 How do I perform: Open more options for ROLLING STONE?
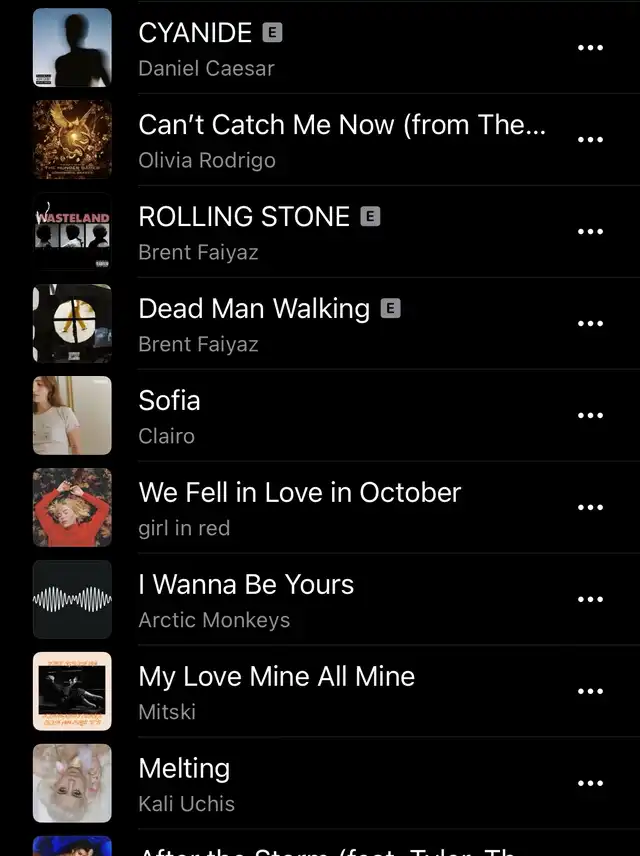point(591,232)
